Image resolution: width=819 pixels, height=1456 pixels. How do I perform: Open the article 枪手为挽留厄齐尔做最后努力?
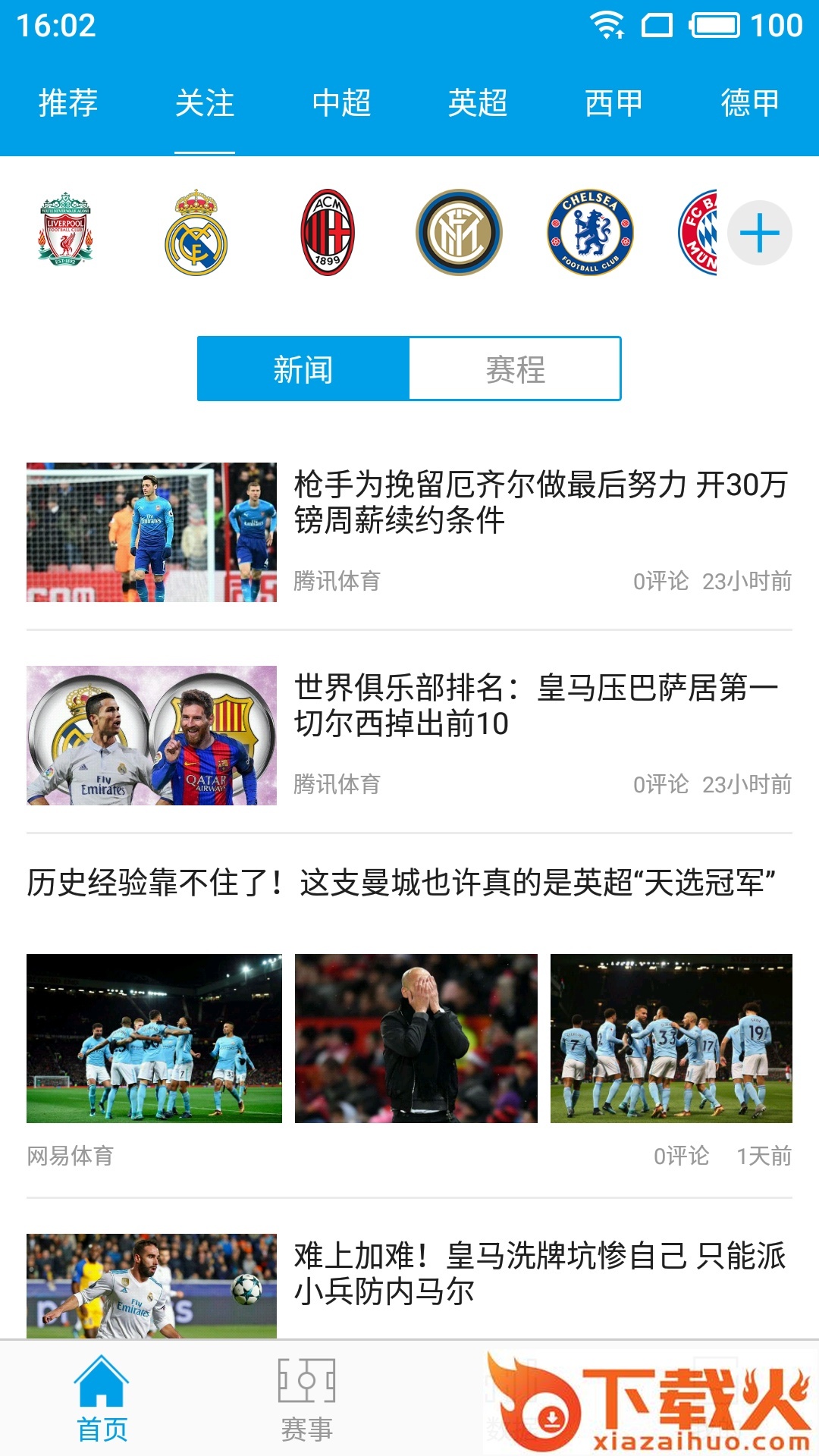tap(540, 502)
